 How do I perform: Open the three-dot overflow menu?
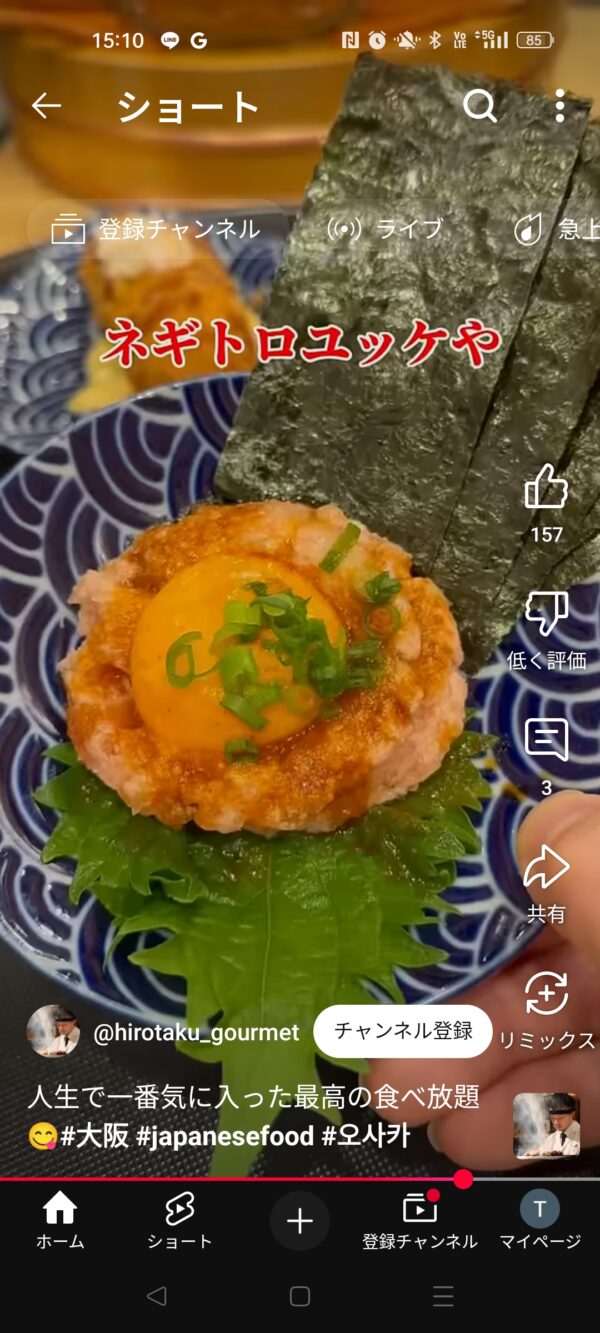[x=560, y=105]
